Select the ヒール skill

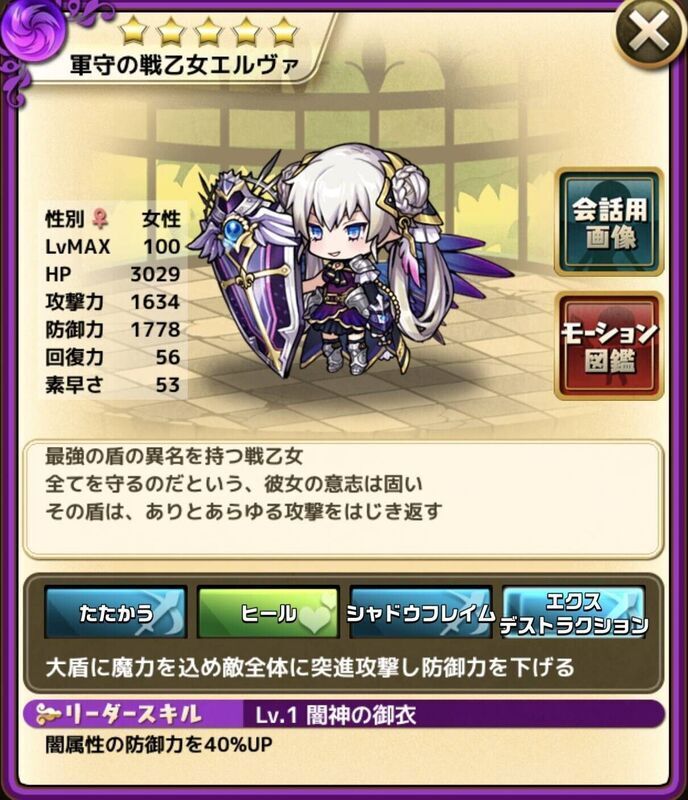[268, 613]
